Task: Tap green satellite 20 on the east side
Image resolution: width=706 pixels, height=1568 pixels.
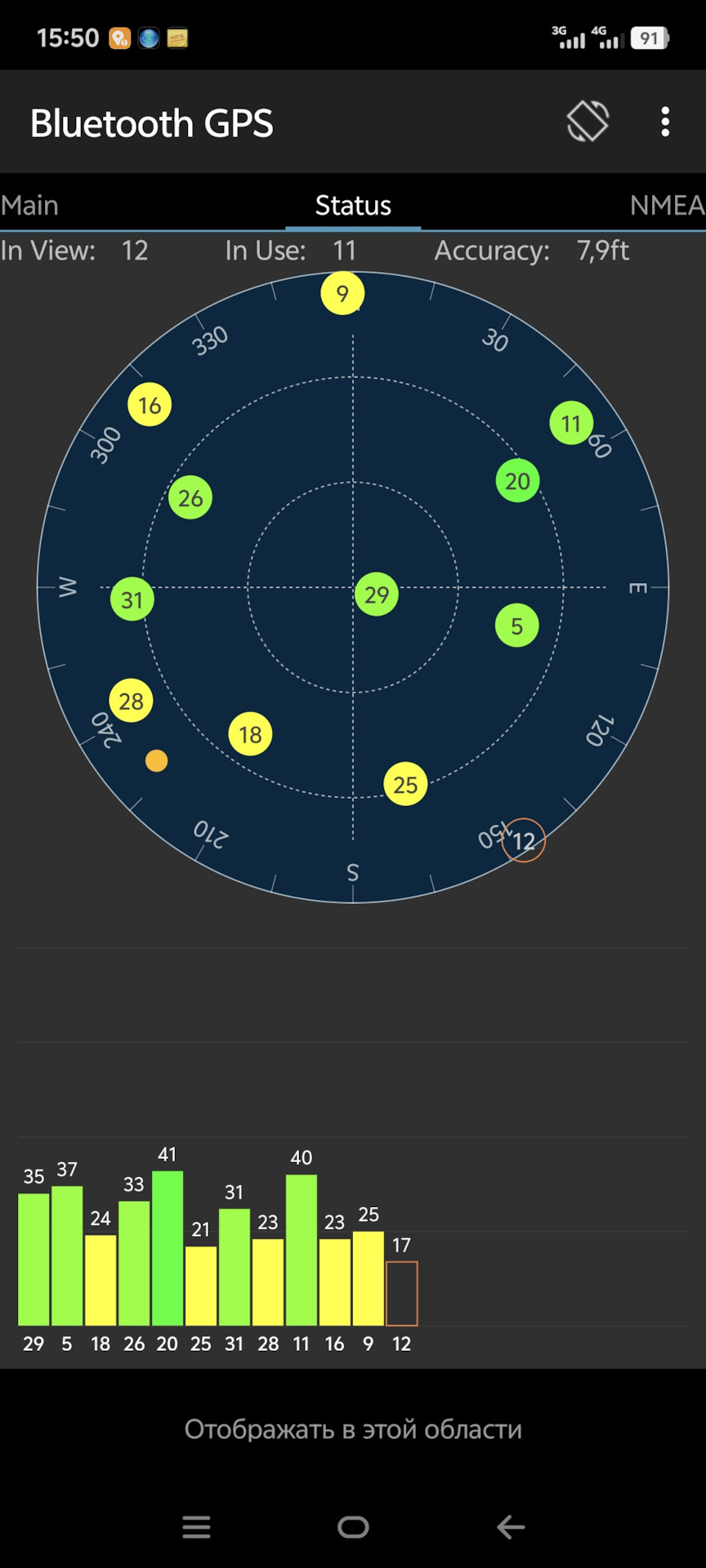Action: pyautogui.click(x=516, y=481)
